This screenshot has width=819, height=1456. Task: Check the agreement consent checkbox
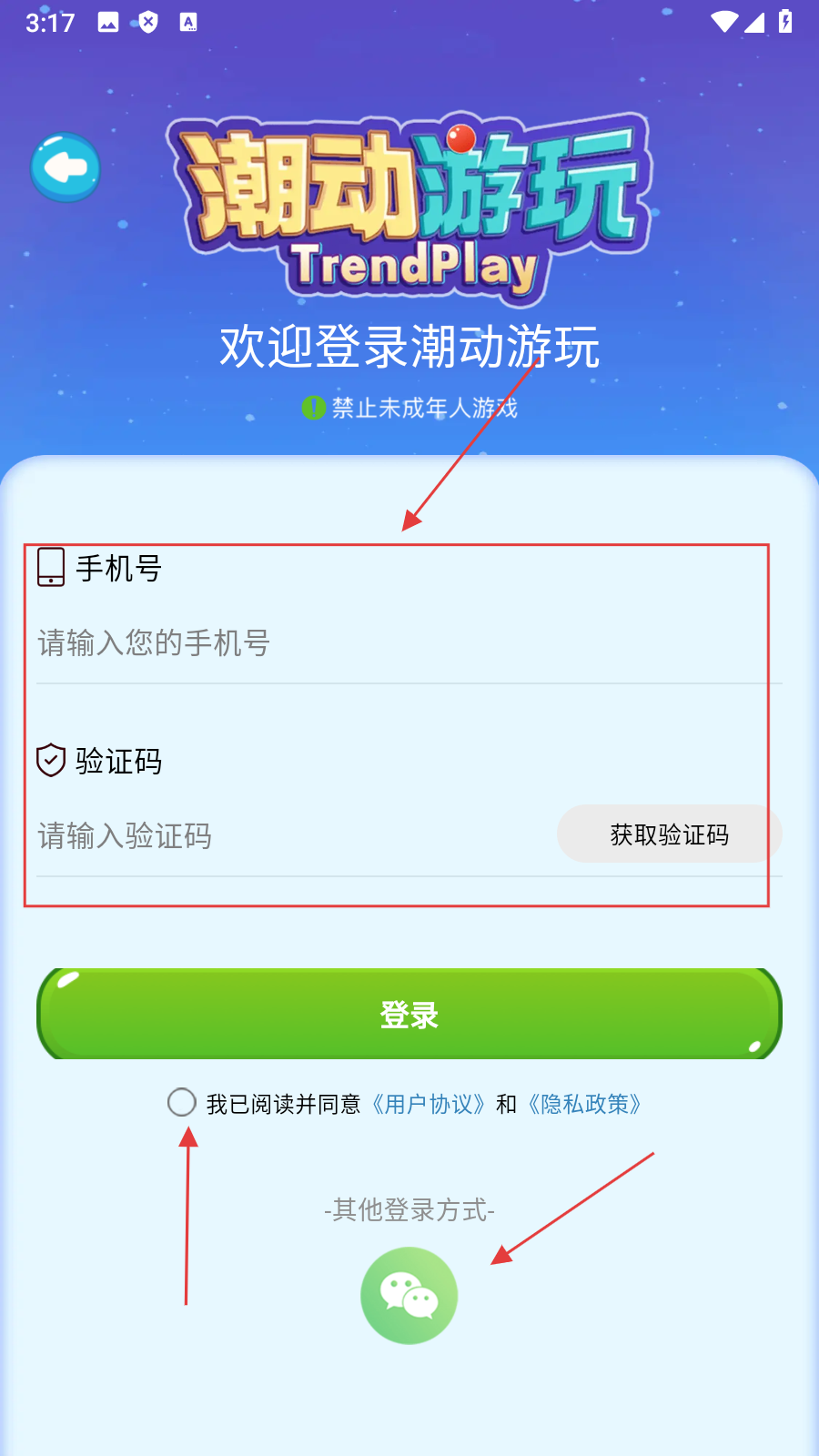(182, 1103)
